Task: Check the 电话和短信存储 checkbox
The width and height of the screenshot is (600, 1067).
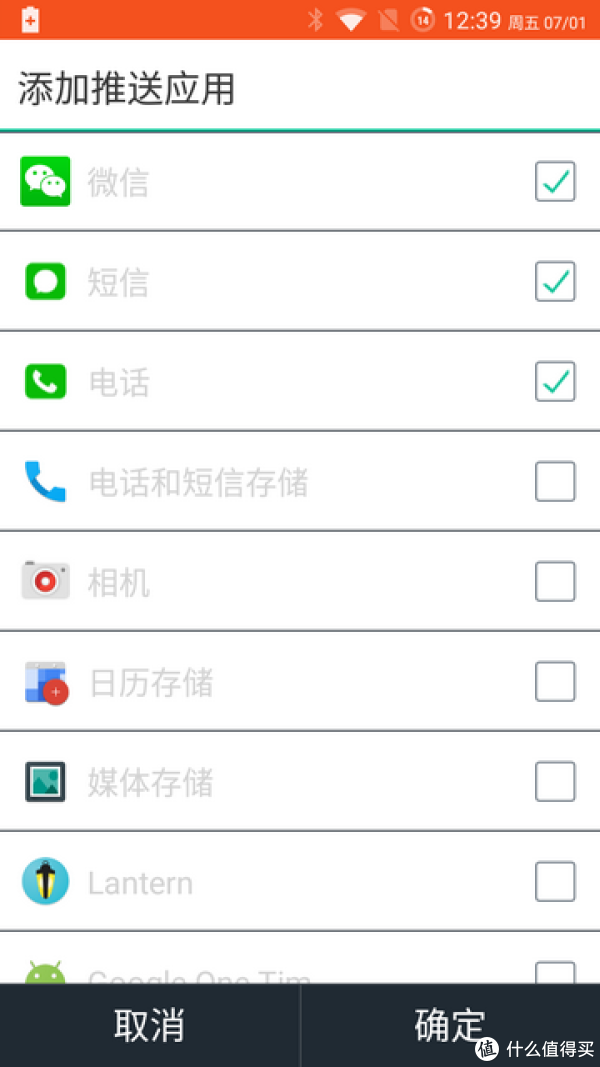Action: tap(555, 481)
